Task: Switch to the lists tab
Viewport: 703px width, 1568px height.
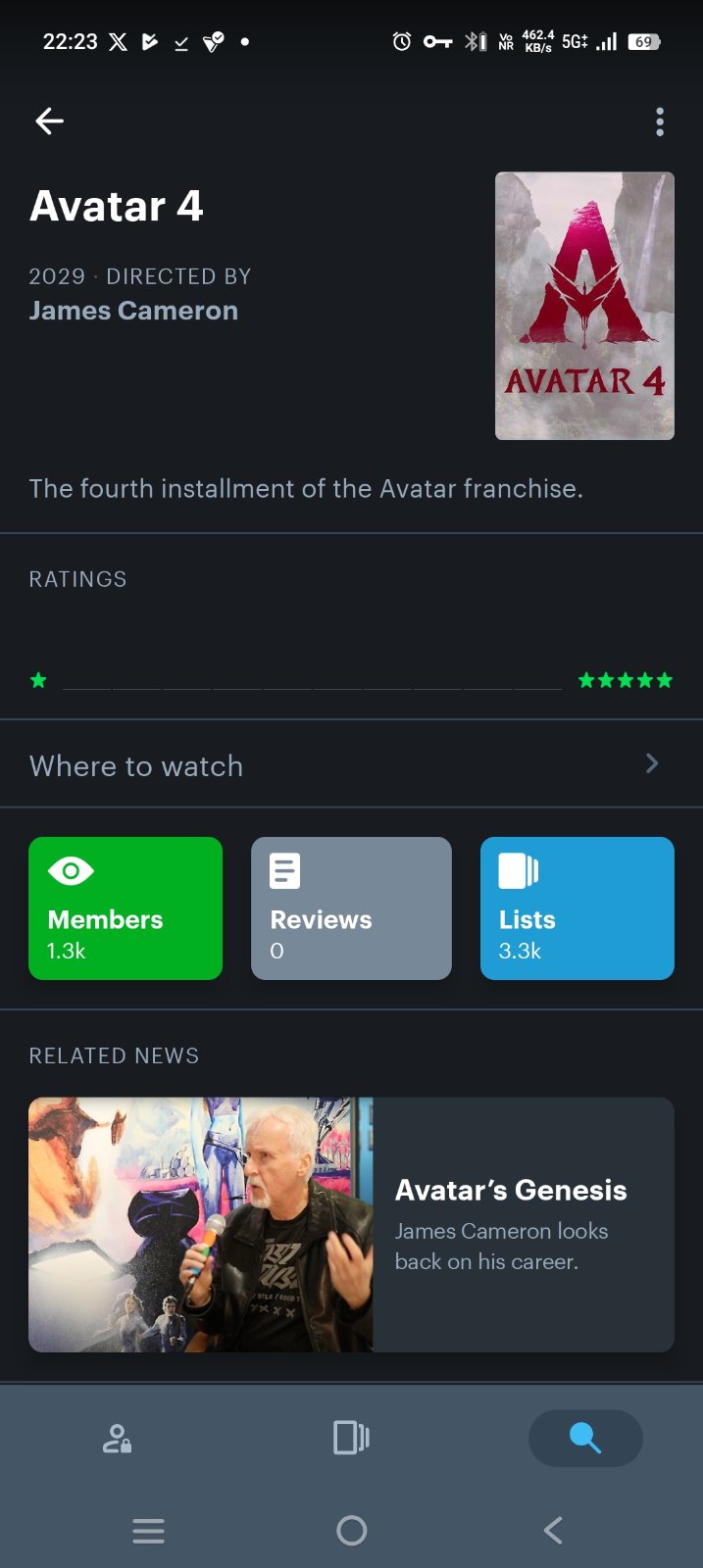Action: (x=351, y=1438)
